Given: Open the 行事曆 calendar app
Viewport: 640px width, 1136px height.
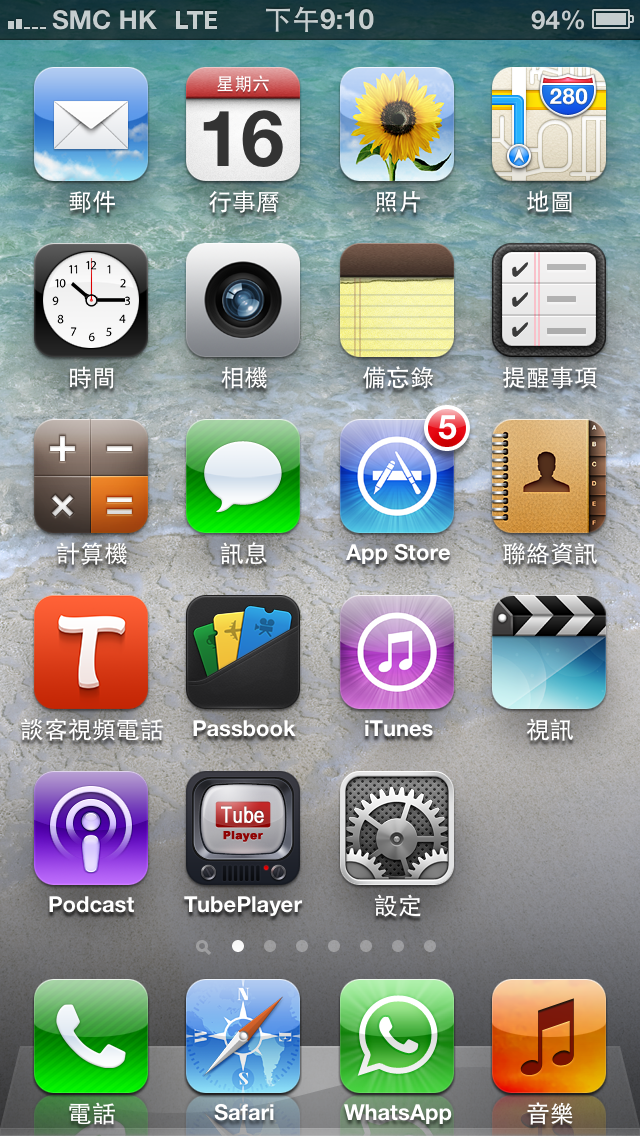Looking at the screenshot, I should (x=243, y=125).
